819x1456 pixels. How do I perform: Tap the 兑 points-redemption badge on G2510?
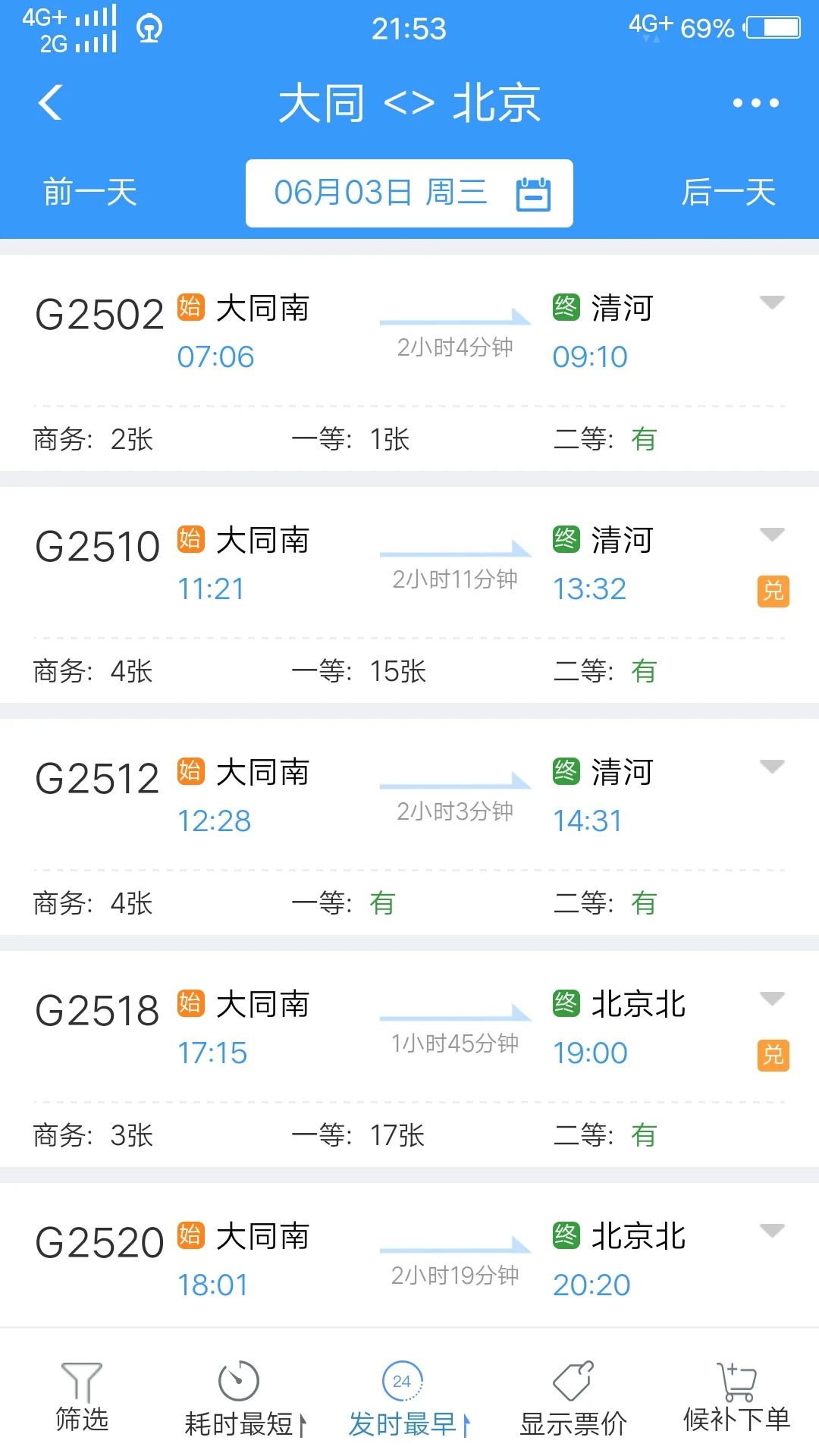773,592
